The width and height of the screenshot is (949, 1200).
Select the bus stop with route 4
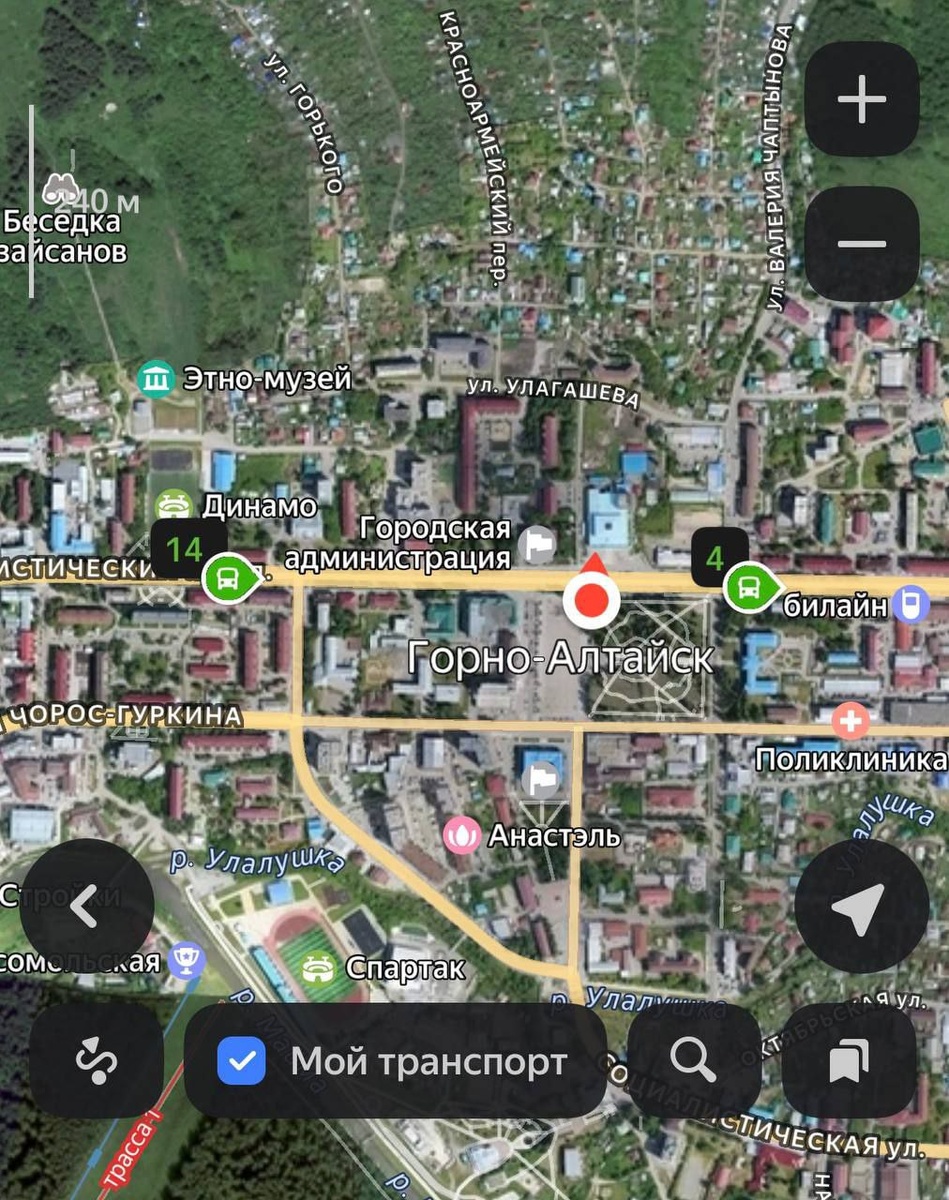click(750, 586)
